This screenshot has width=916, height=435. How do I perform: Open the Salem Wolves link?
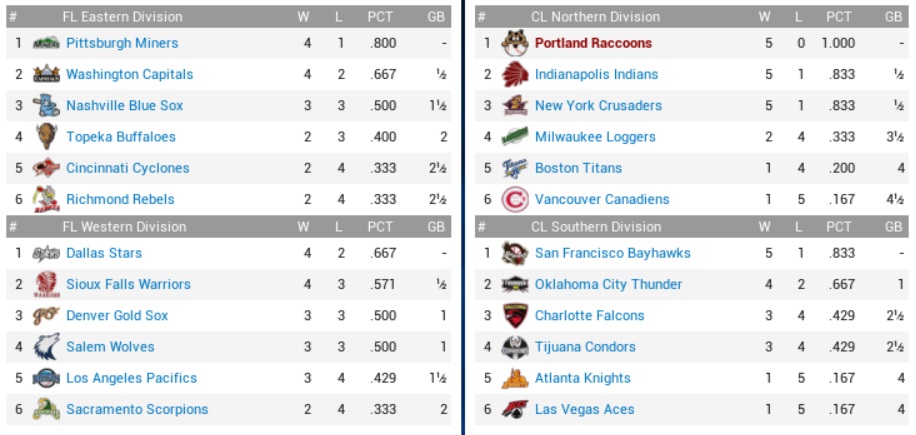[110, 347]
